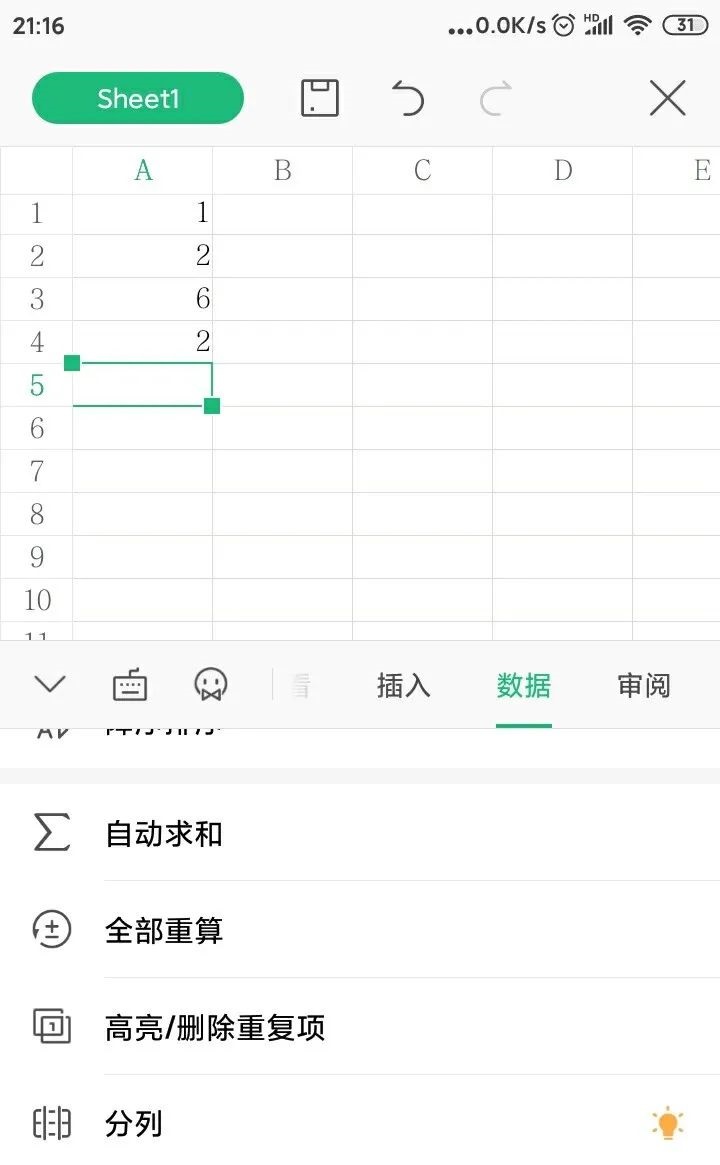Image resolution: width=720 pixels, height=1165 pixels.
Task: Tap the Sheet1 tab button
Action: point(137,98)
